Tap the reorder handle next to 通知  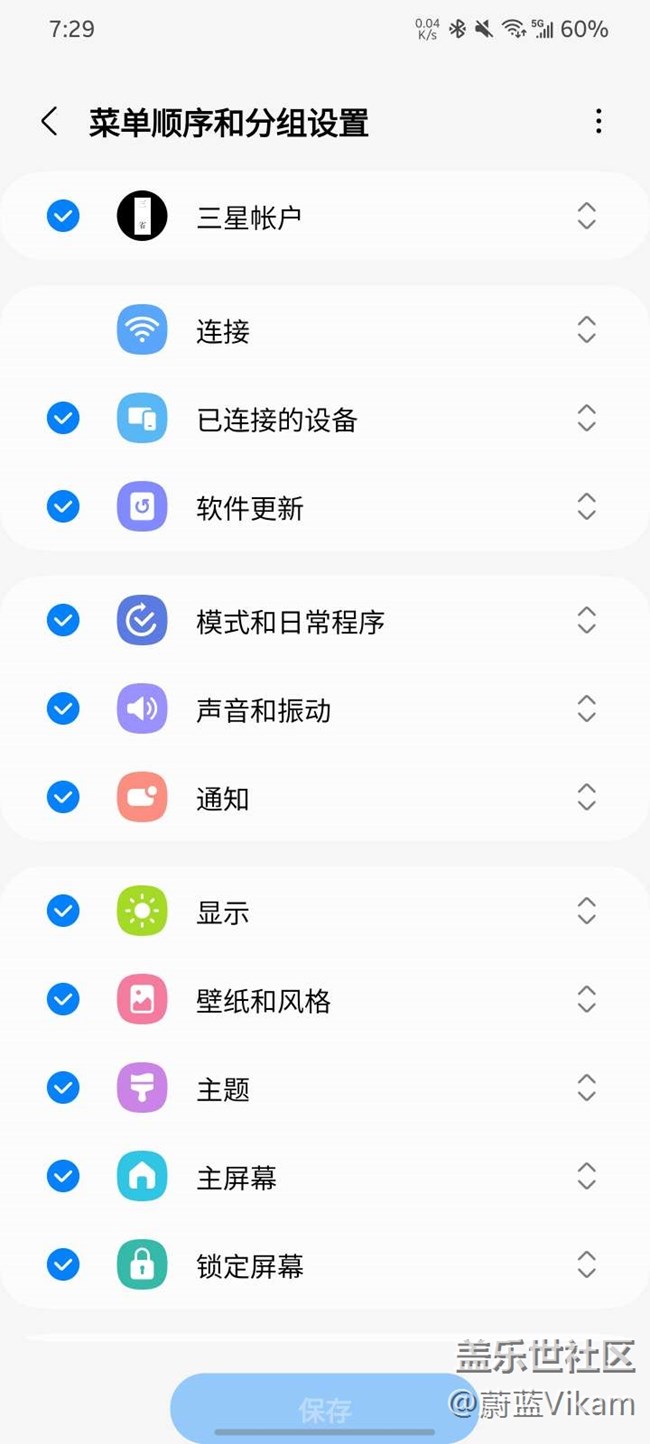click(587, 797)
